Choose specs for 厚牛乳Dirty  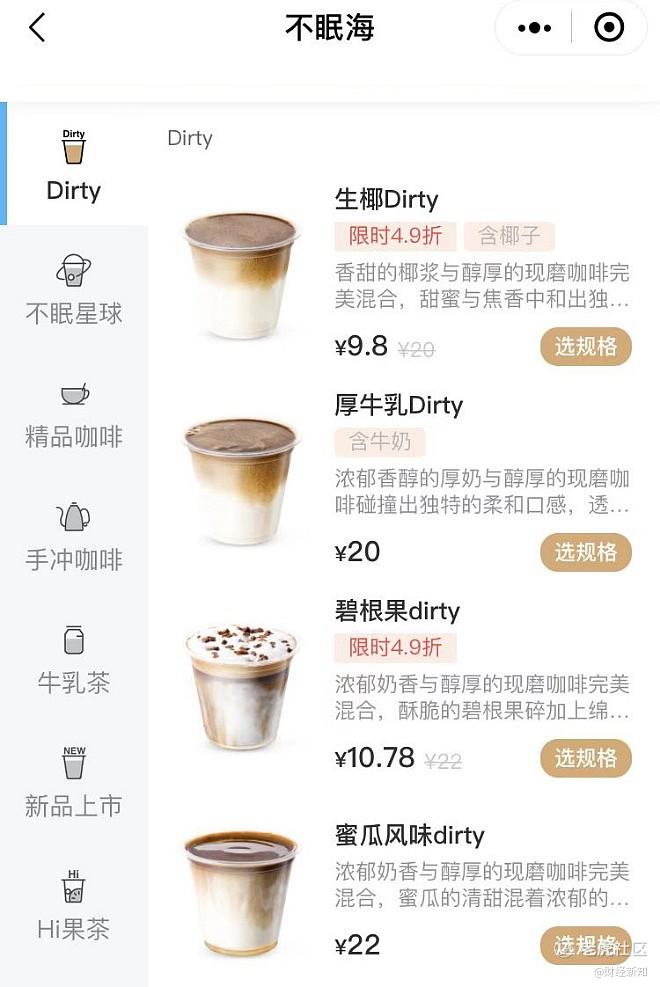(586, 552)
